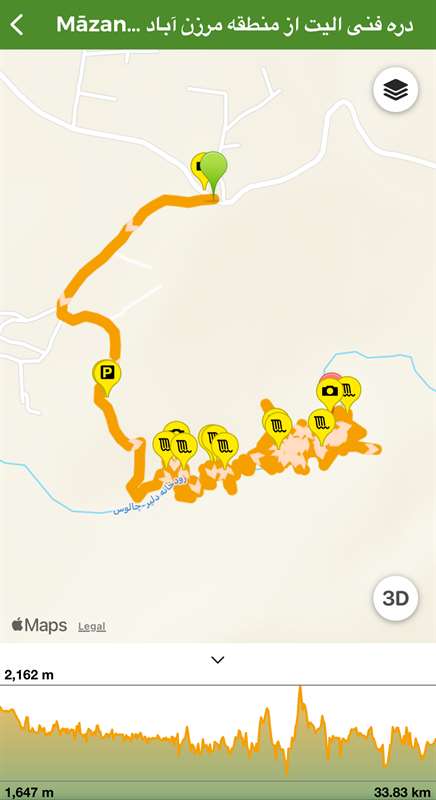
Task: Go back using the top-left arrow
Action: click(17, 24)
